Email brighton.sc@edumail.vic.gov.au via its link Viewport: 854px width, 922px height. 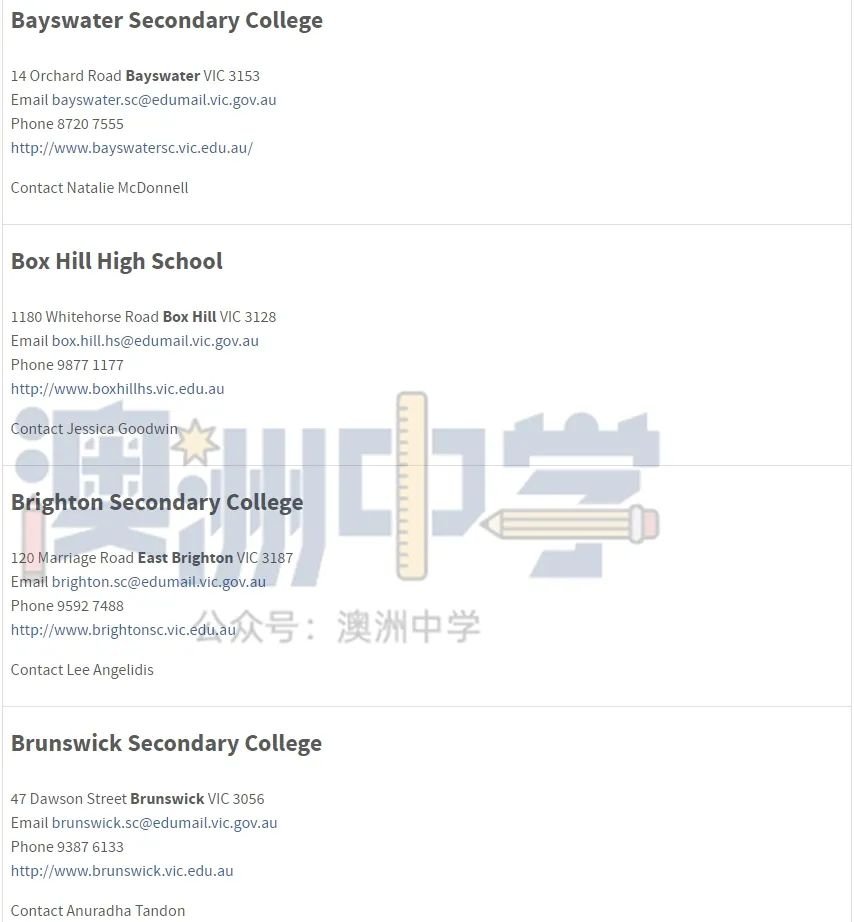tap(159, 582)
